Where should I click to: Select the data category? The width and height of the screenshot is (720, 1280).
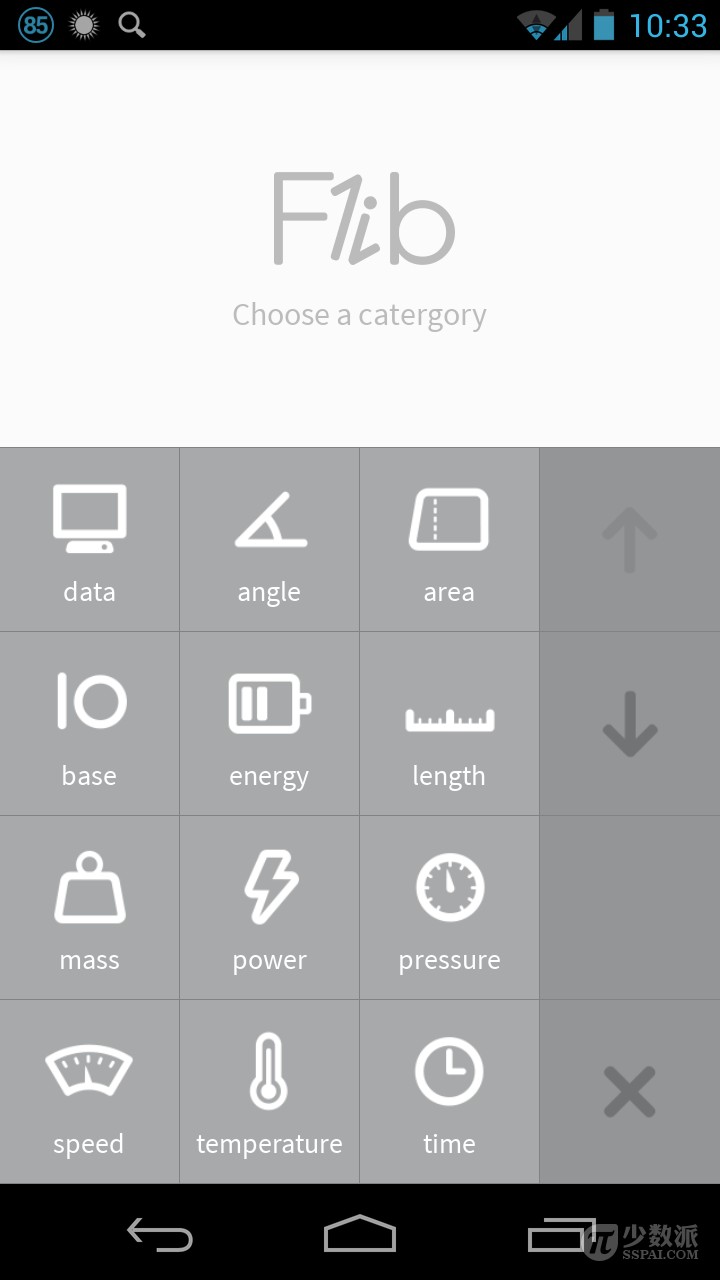(90, 540)
